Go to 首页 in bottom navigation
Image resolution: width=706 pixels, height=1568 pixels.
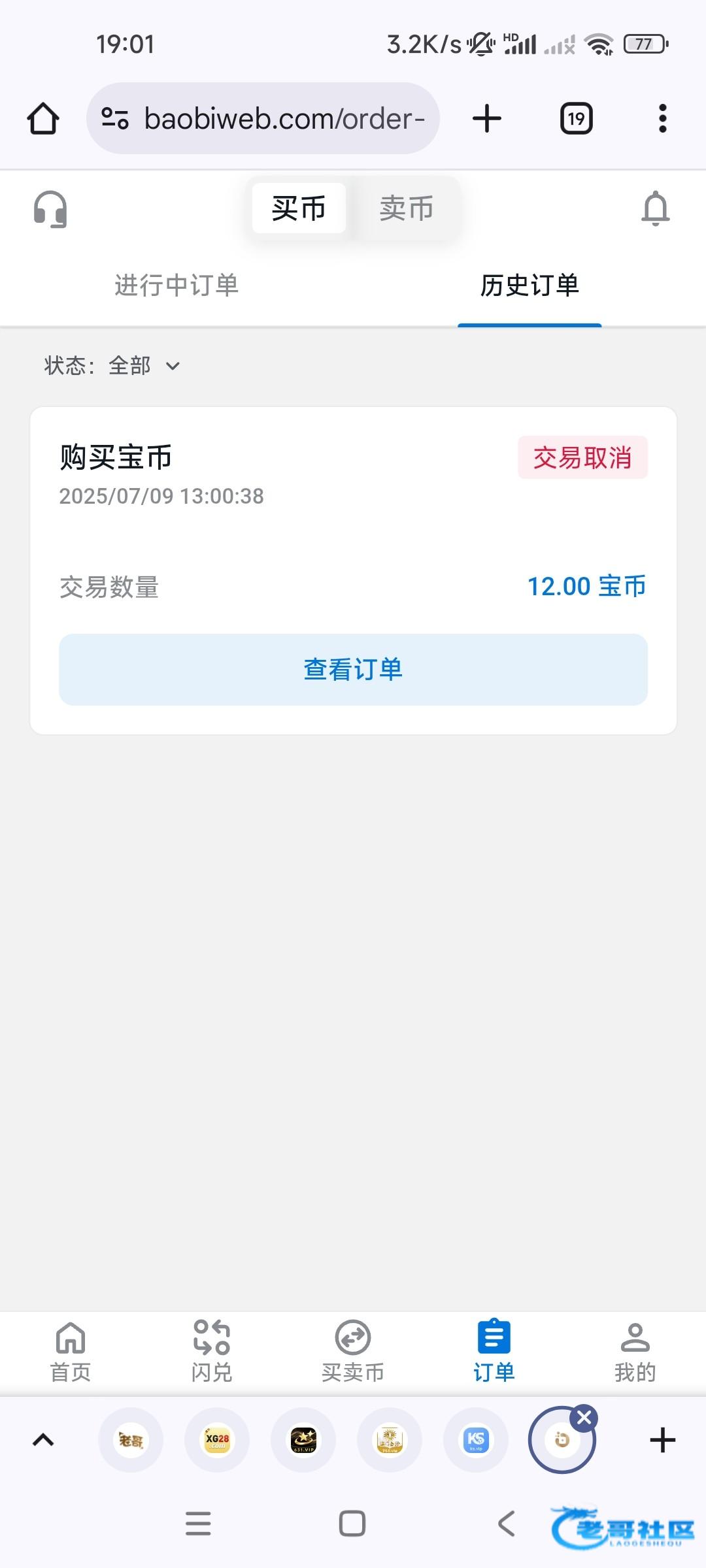tap(71, 1351)
